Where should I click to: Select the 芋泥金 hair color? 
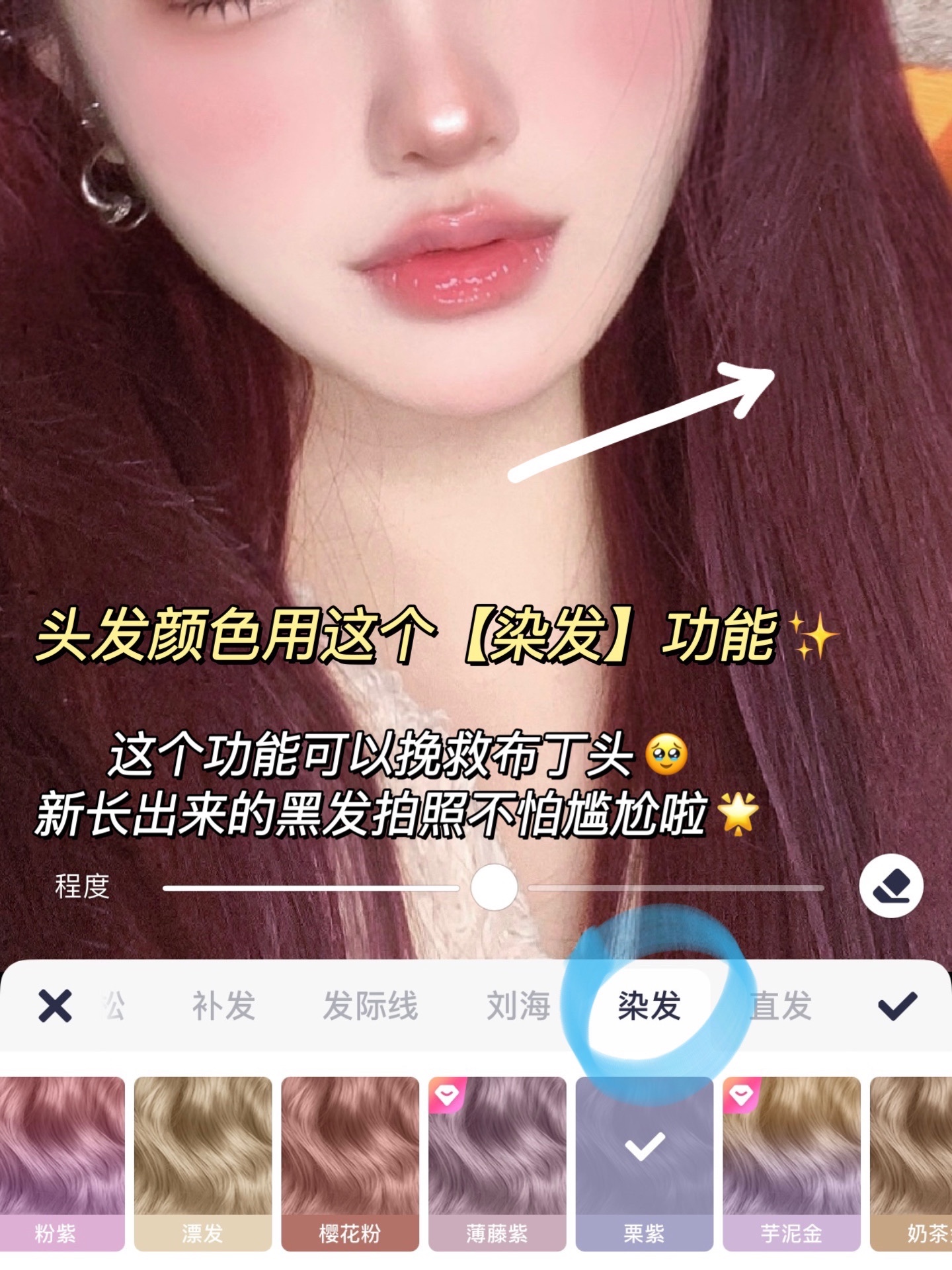pyautogui.click(x=791, y=1163)
